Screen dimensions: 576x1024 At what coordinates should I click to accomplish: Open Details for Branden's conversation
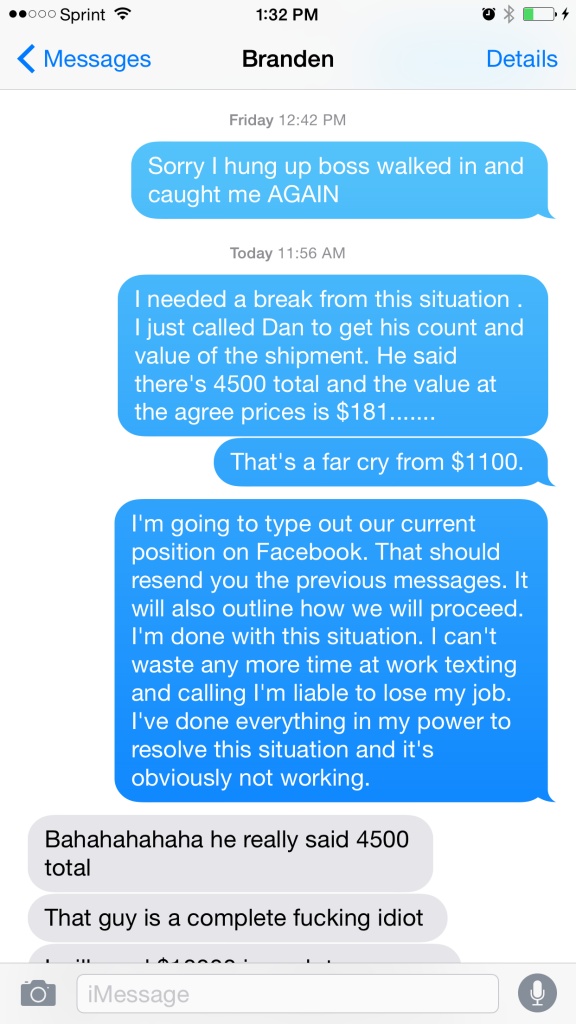[522, 59]
